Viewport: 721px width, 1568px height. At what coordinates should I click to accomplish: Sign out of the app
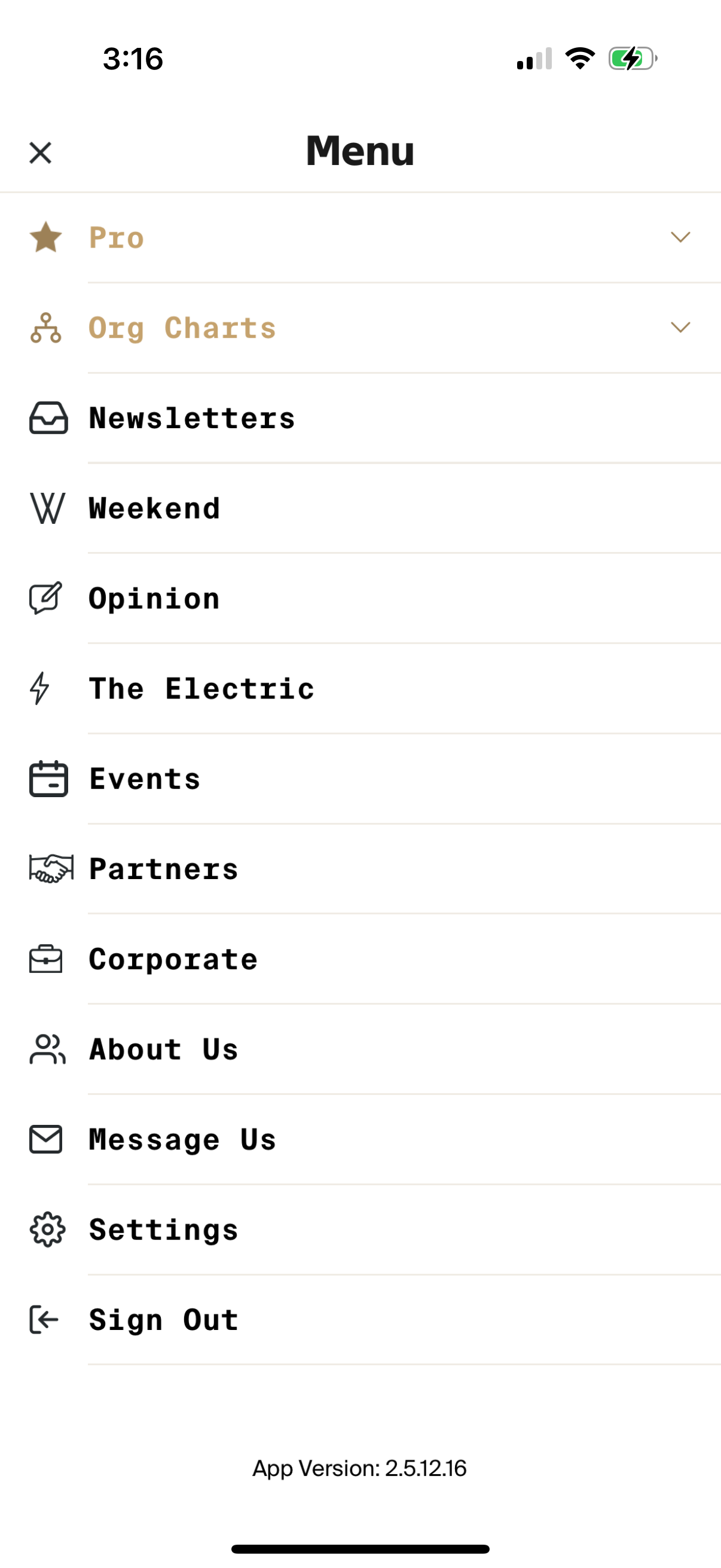pos(163,1320)
